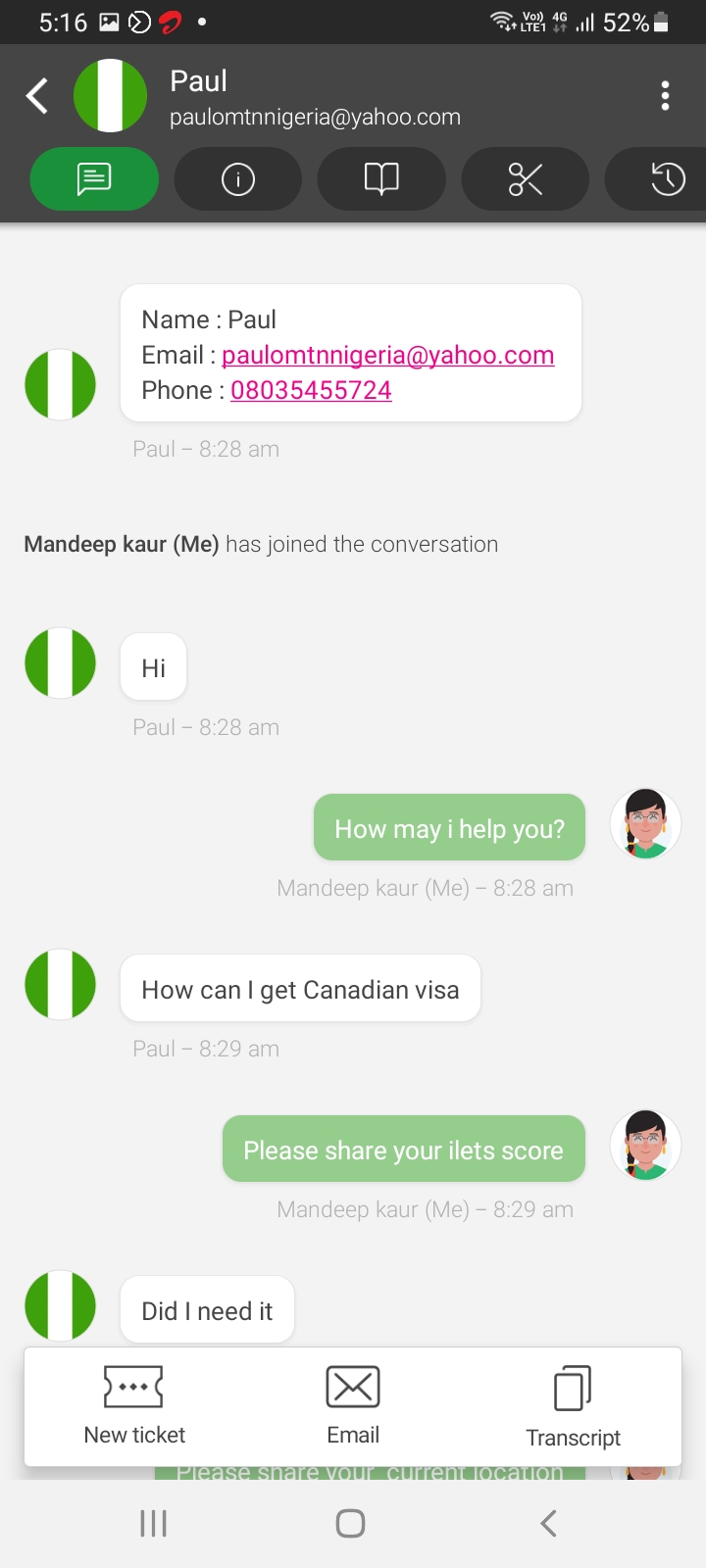706x1568 pixels.
Task: Open the system recent apps button
Action: click(154, 1523)
